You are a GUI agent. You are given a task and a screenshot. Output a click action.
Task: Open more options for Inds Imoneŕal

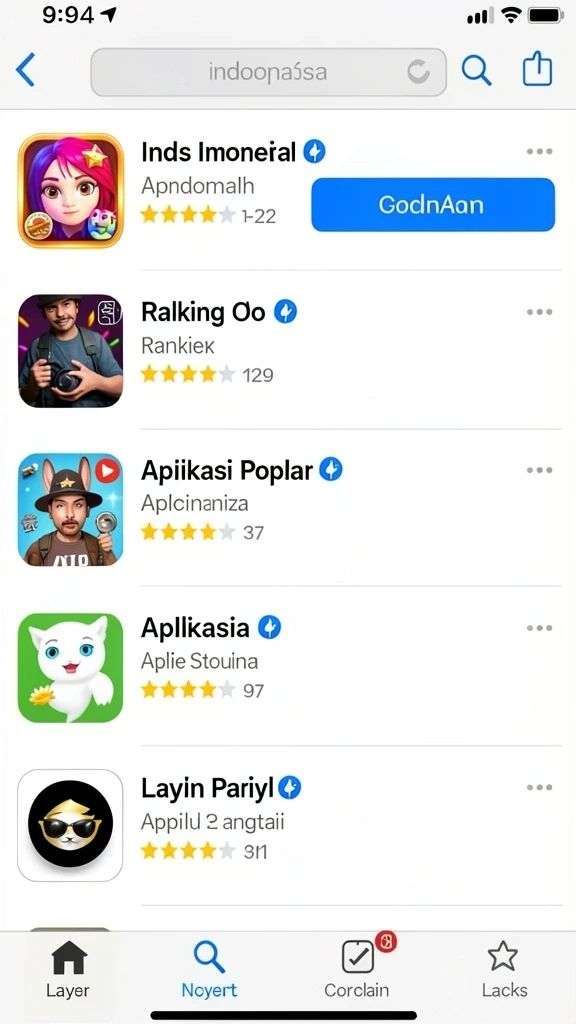click(539, 152)
